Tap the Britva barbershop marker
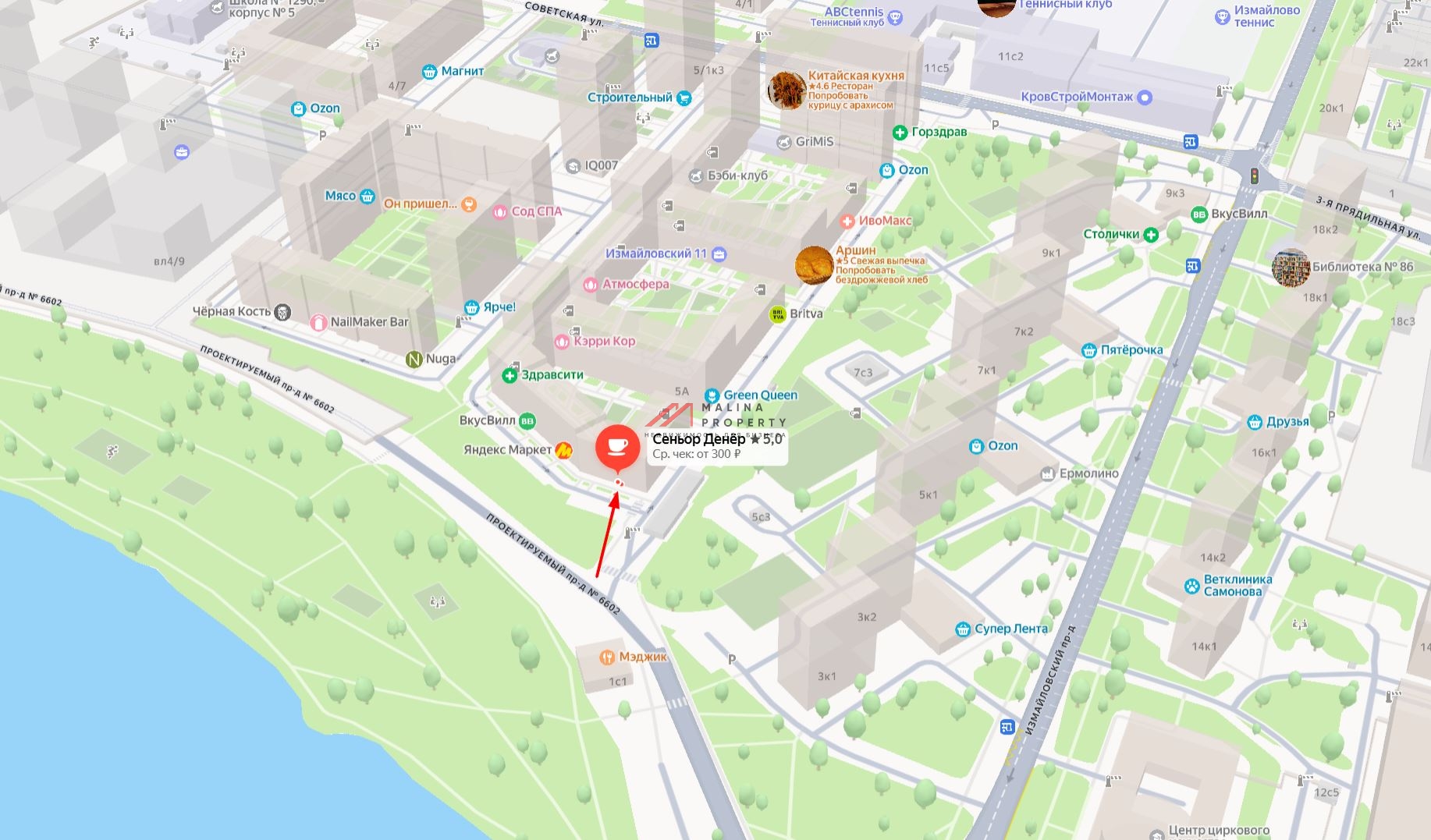This screenshot has height=840, width=1431. tap(778, 314)
